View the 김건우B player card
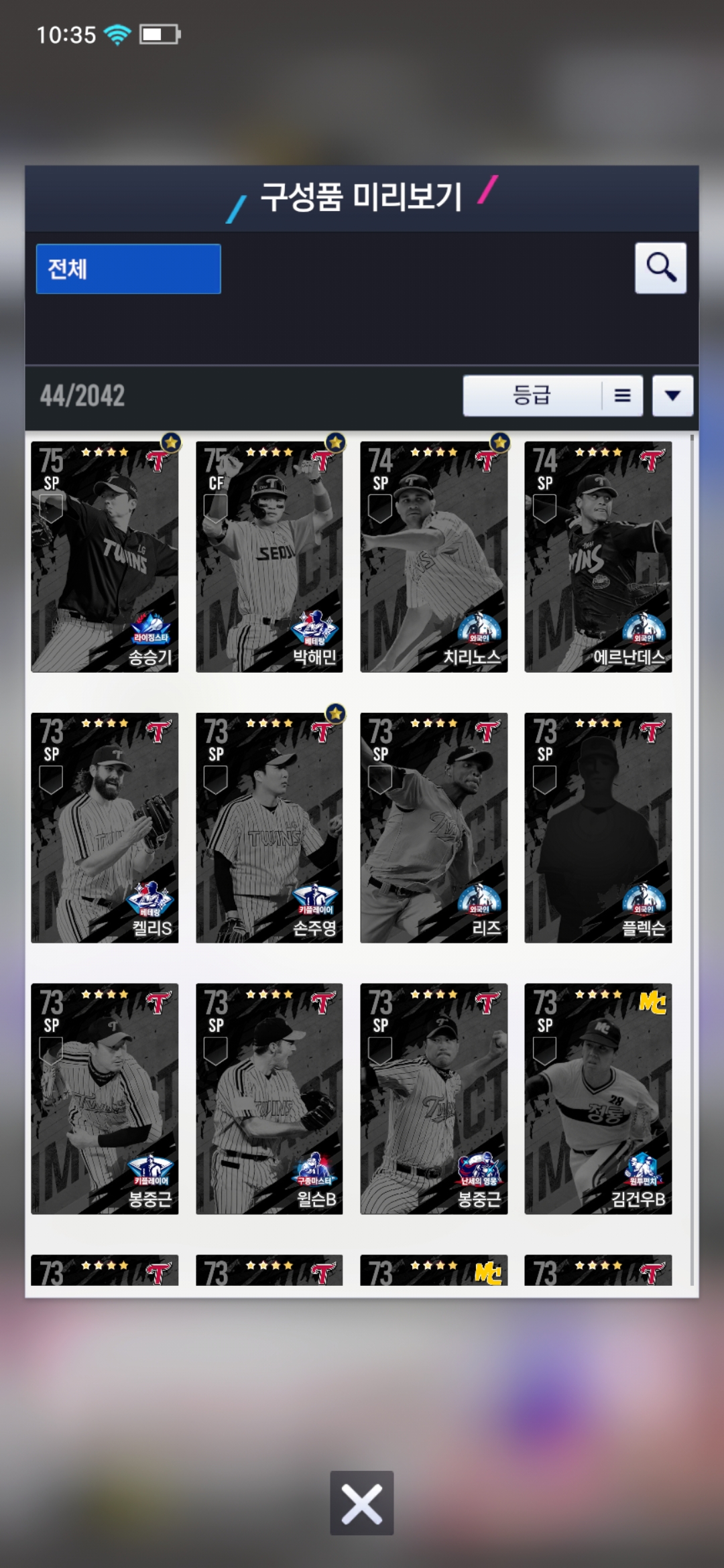 point(598,1098)
